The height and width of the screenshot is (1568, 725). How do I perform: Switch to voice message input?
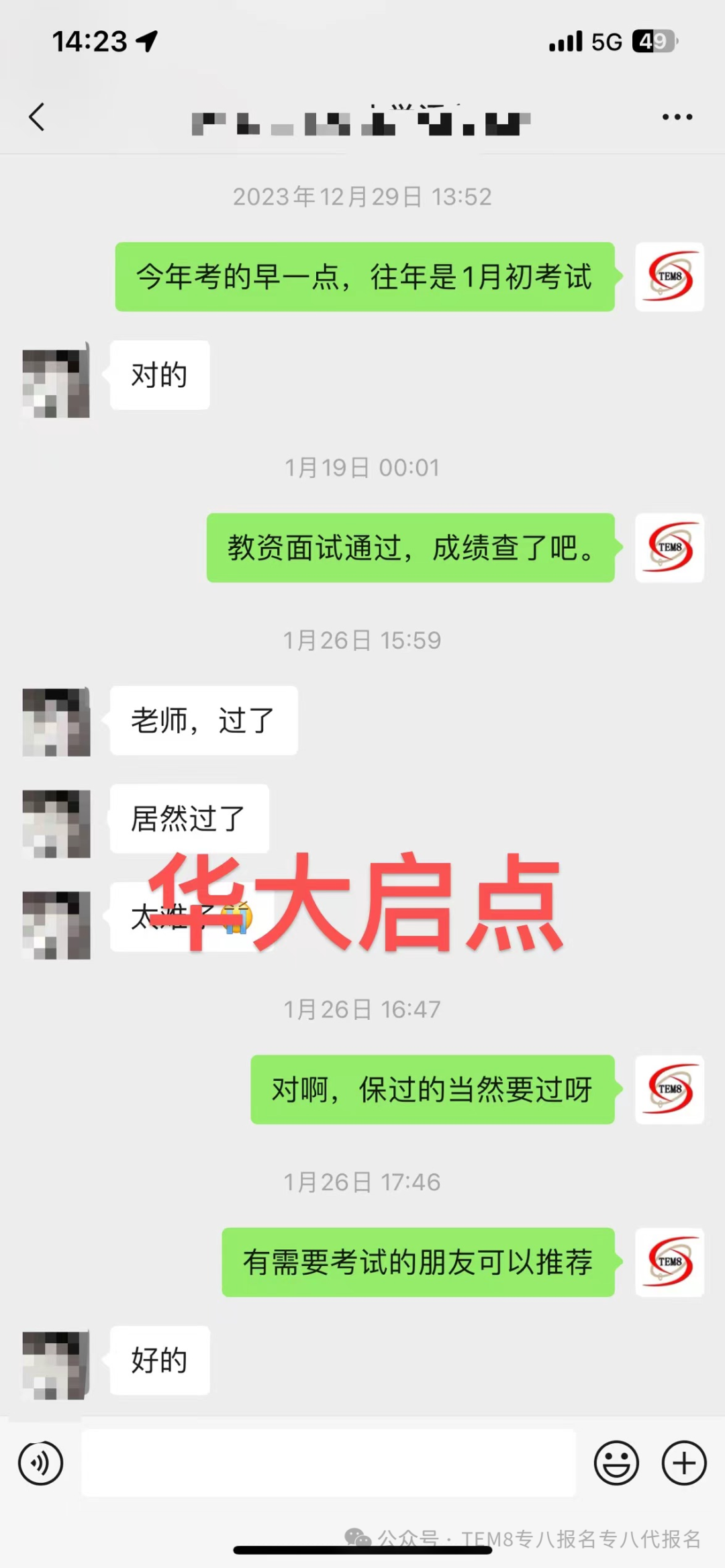(41, 1463)
